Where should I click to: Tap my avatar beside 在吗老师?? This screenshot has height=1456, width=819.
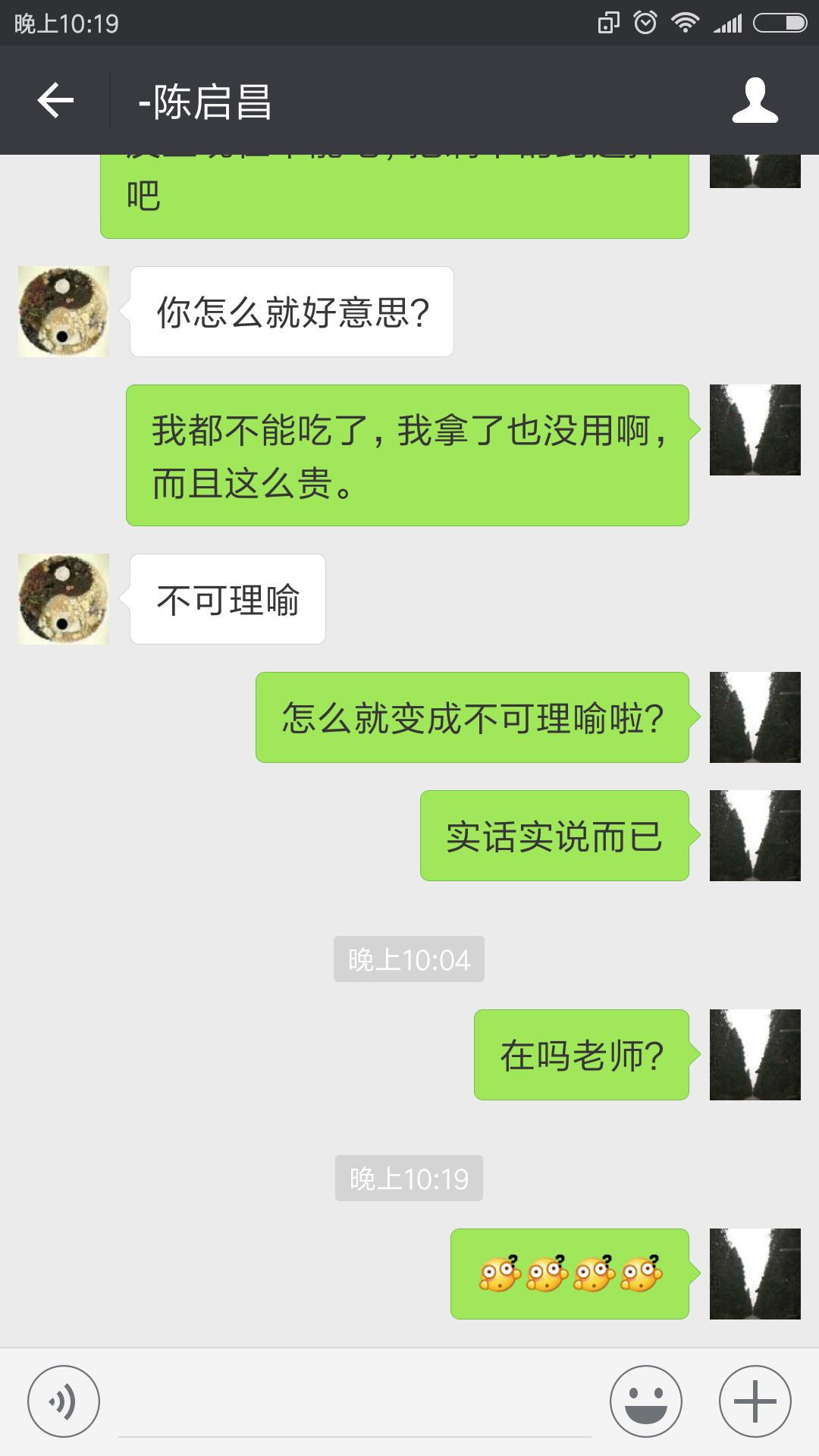(x=755, y=1055)
